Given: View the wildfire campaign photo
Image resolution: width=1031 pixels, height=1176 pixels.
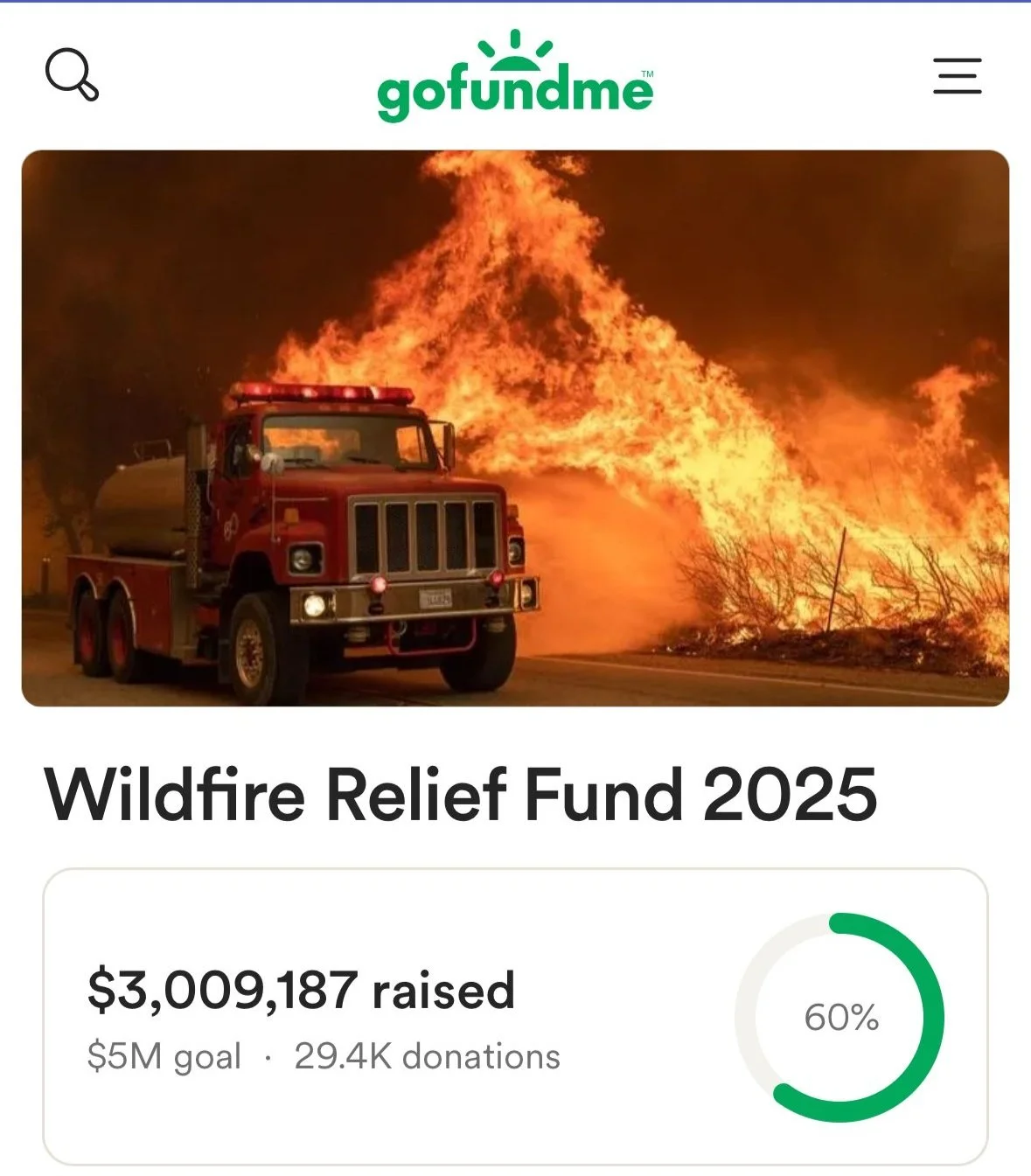Looking at the screenshot, I should click(515, 428).
